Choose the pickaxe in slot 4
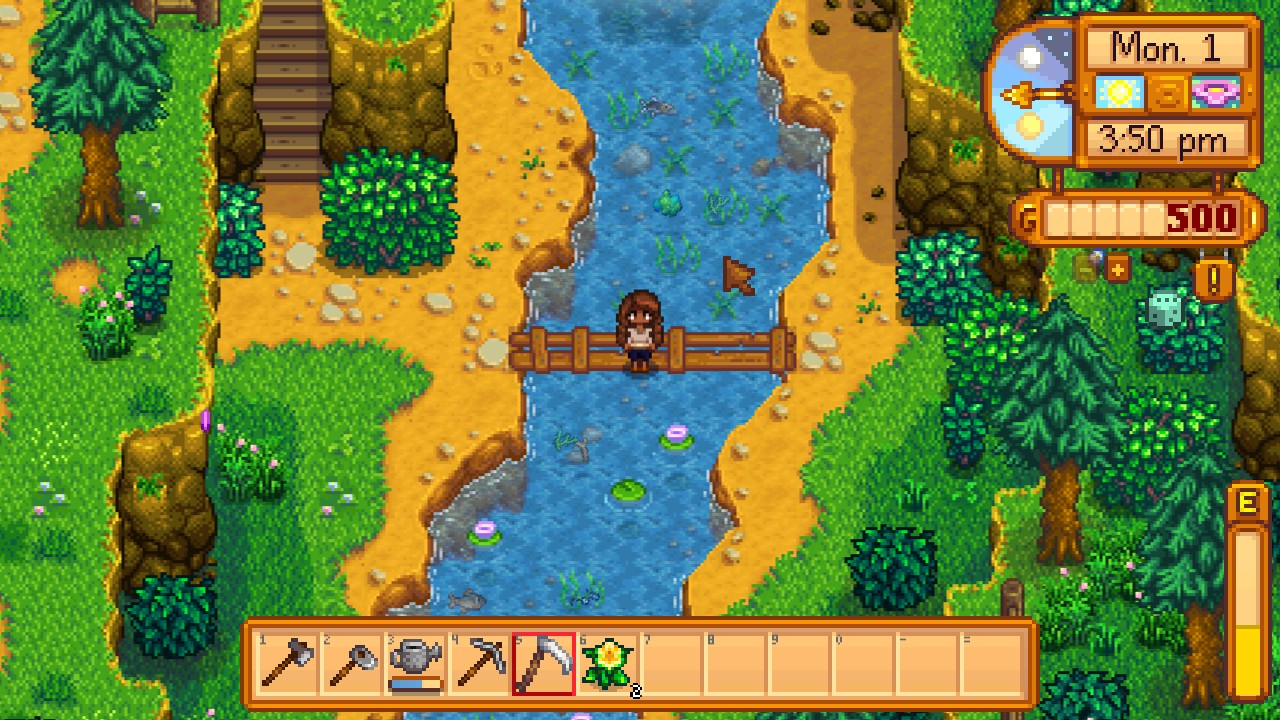 (479, 663)
